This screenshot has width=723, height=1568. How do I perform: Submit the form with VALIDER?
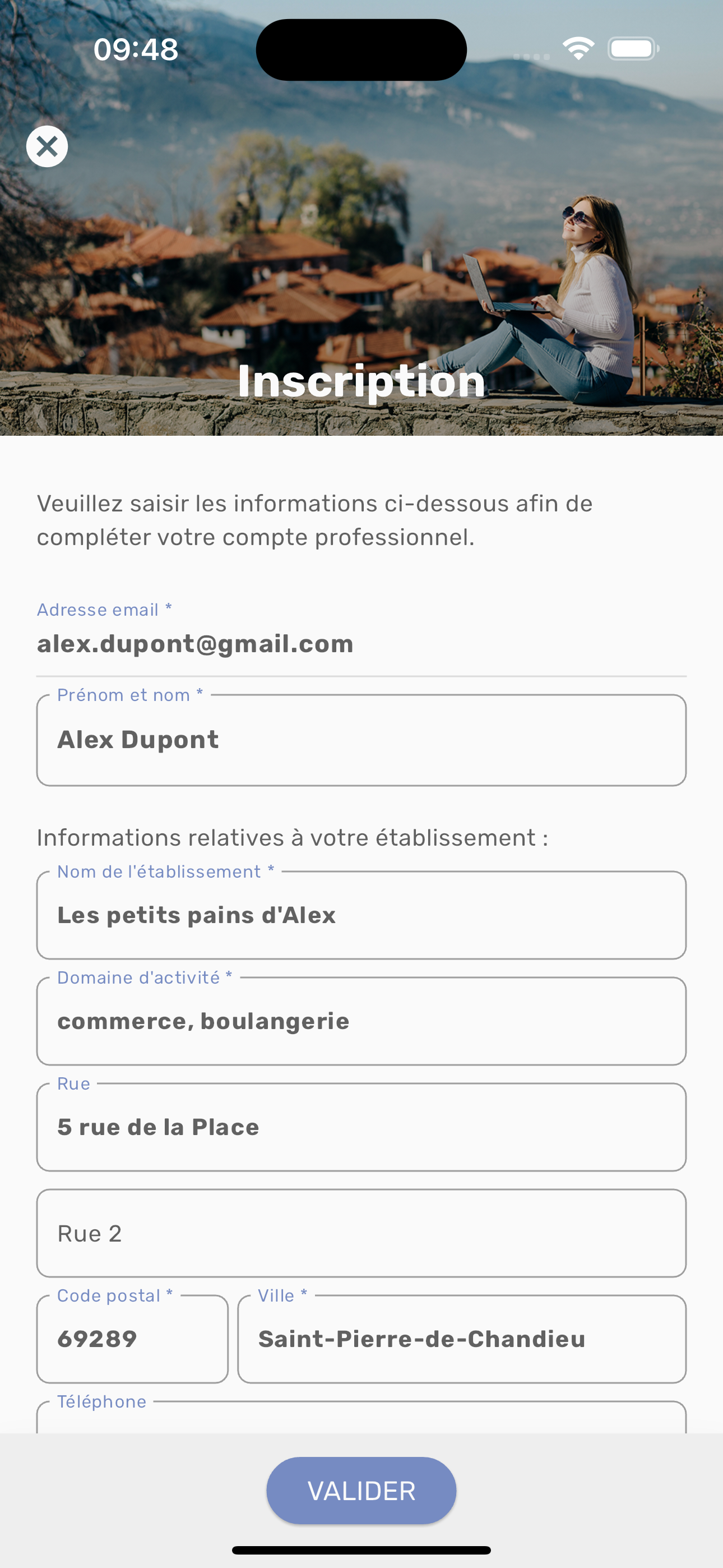click(x=361, y=1491)
